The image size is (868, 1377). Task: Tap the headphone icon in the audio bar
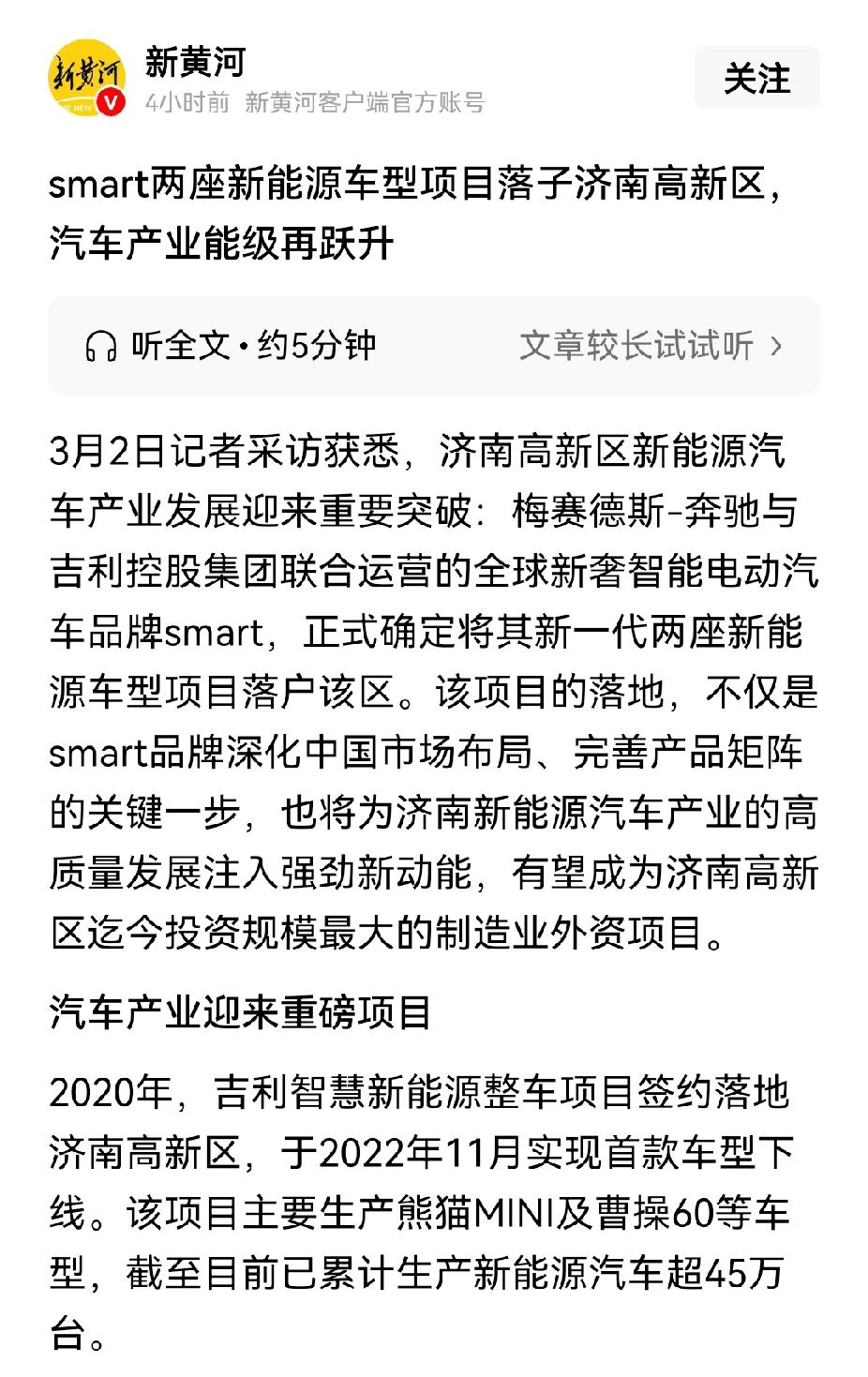tap(101, 345)
